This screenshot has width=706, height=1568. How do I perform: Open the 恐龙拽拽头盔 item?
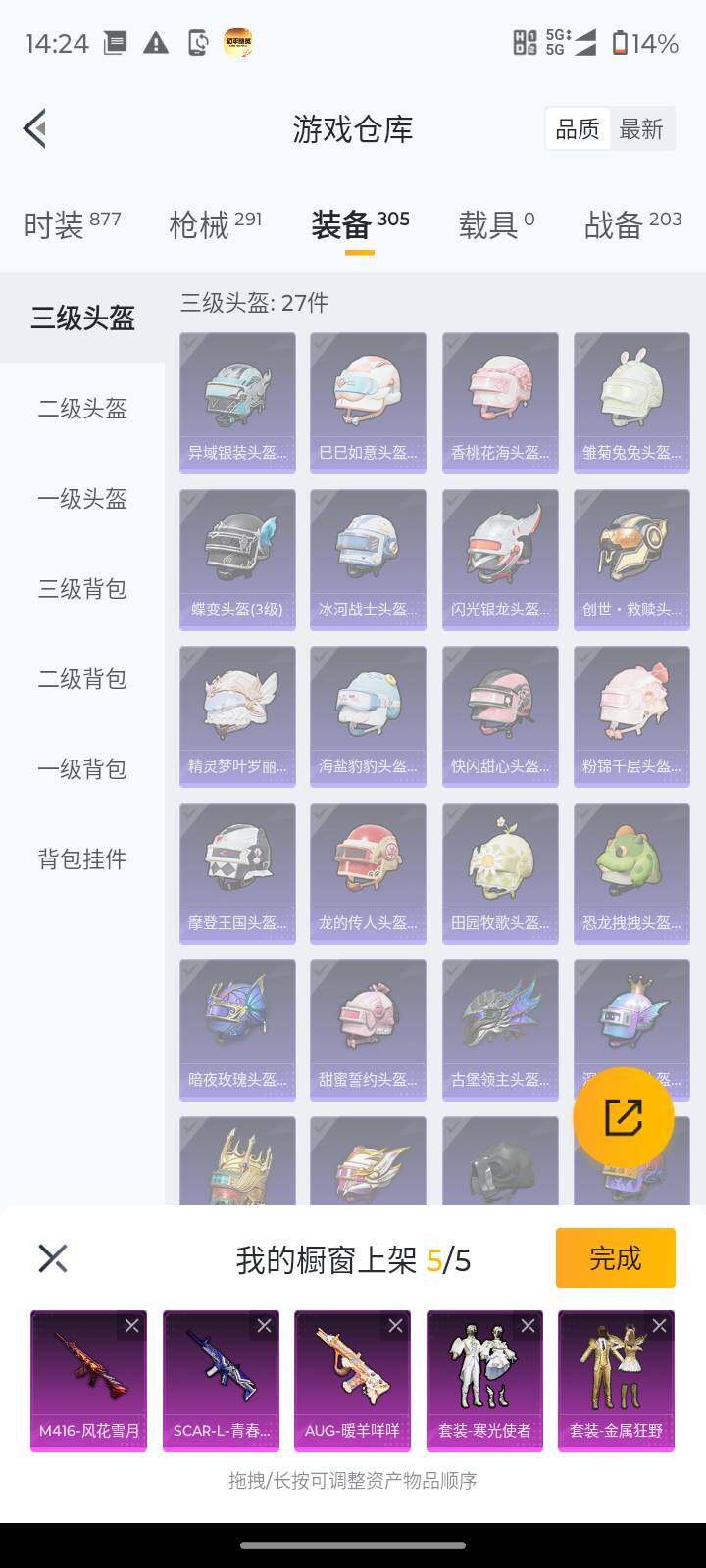tap(631, 872)
